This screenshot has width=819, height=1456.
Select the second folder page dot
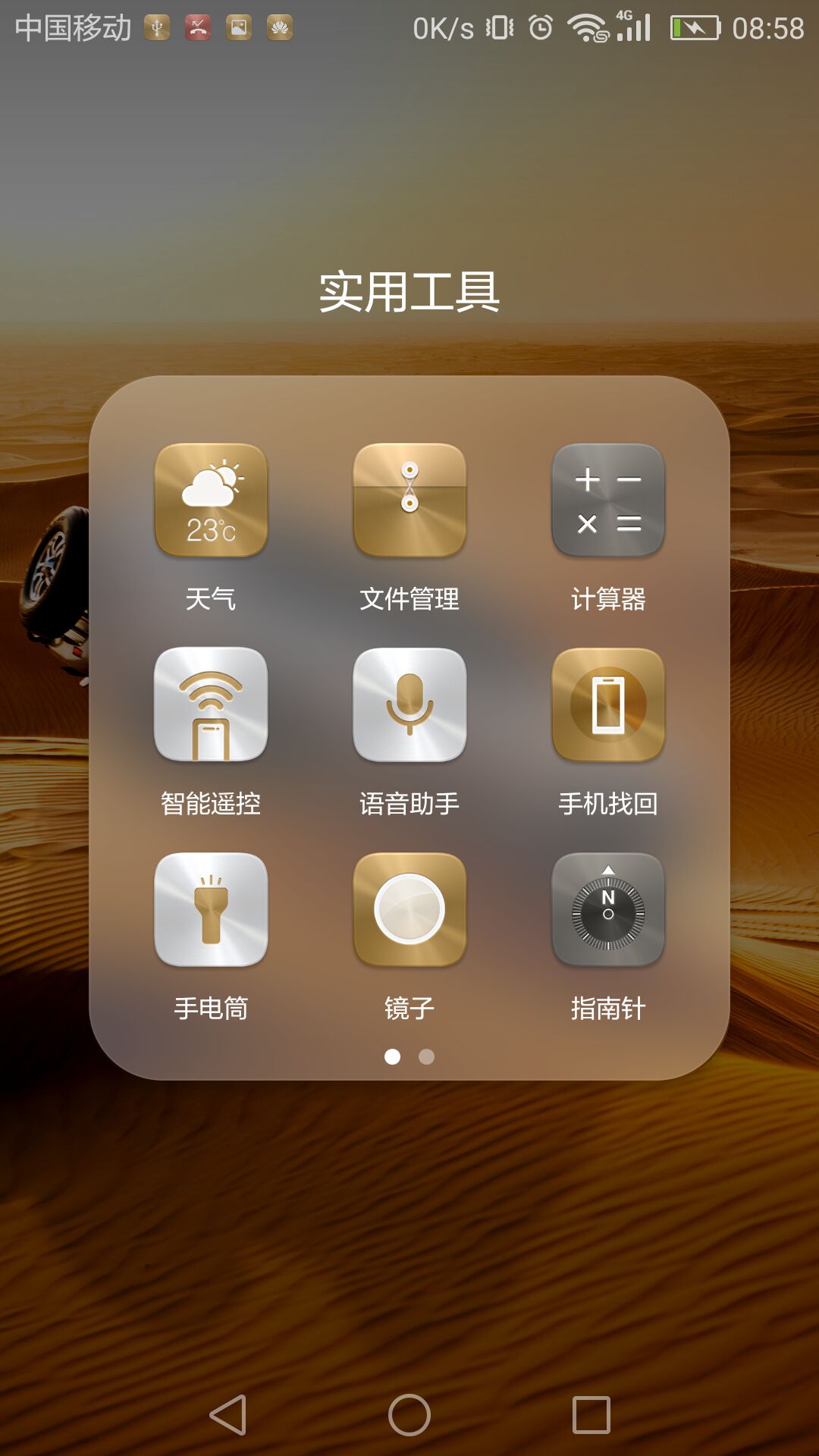[427, 1056]
